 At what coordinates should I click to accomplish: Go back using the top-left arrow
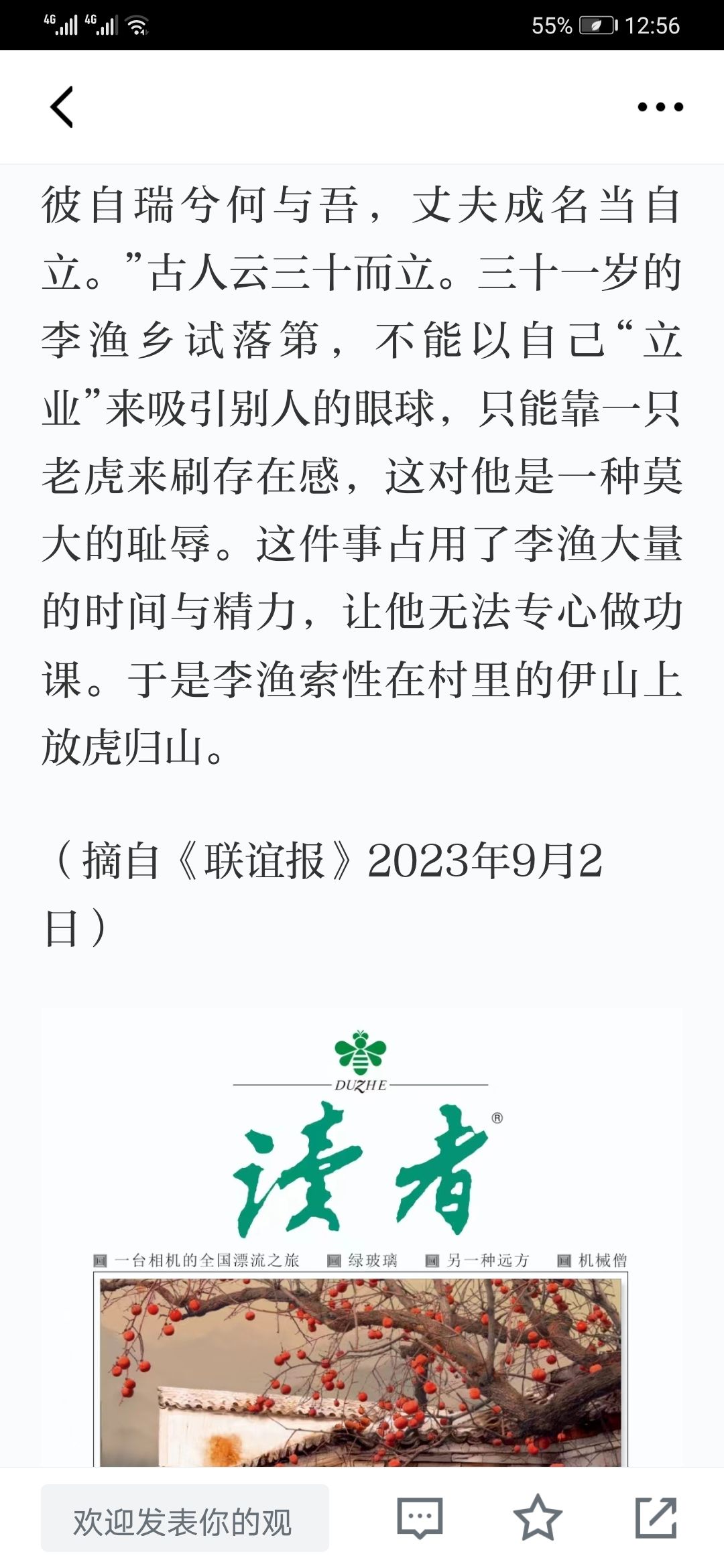click(62, 107)
